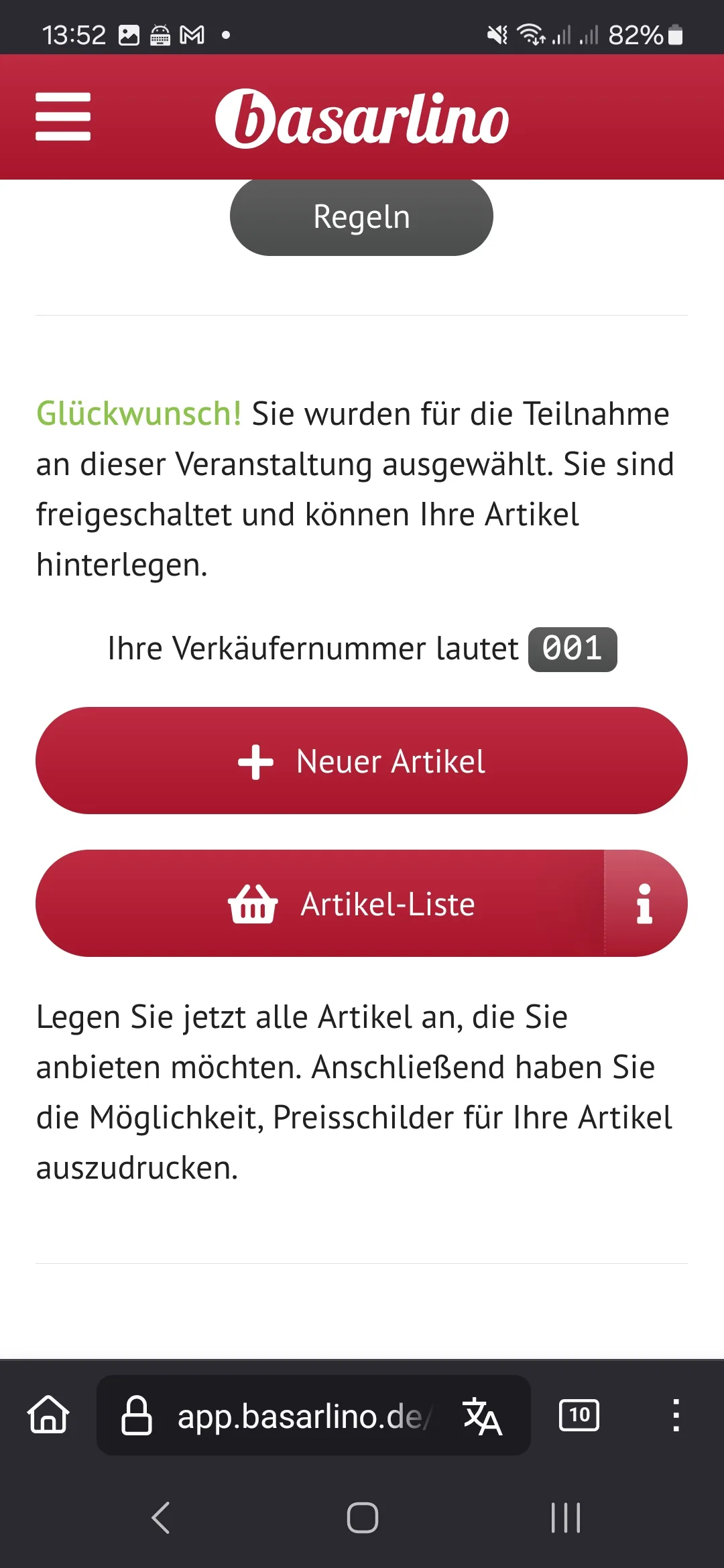
Task: Add a new article with Neuer Artikel
Action: [x=361, y=761]
